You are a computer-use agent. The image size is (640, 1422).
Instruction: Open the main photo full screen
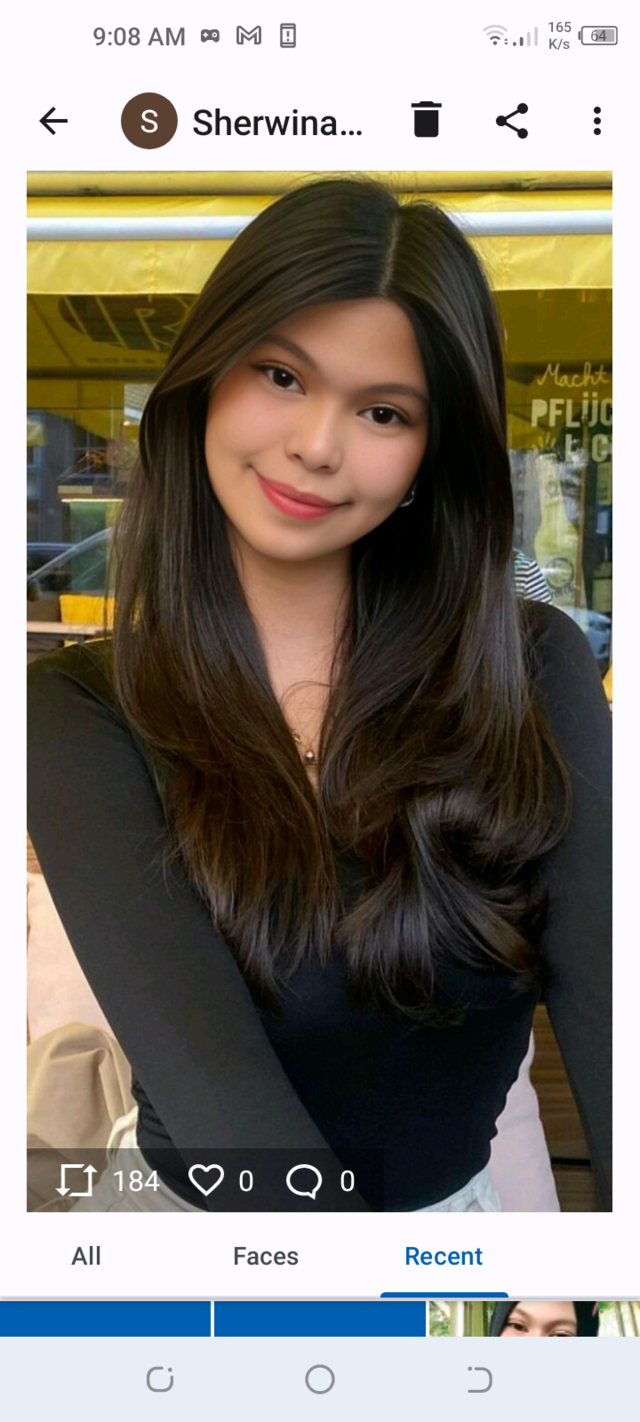point(319,691)
